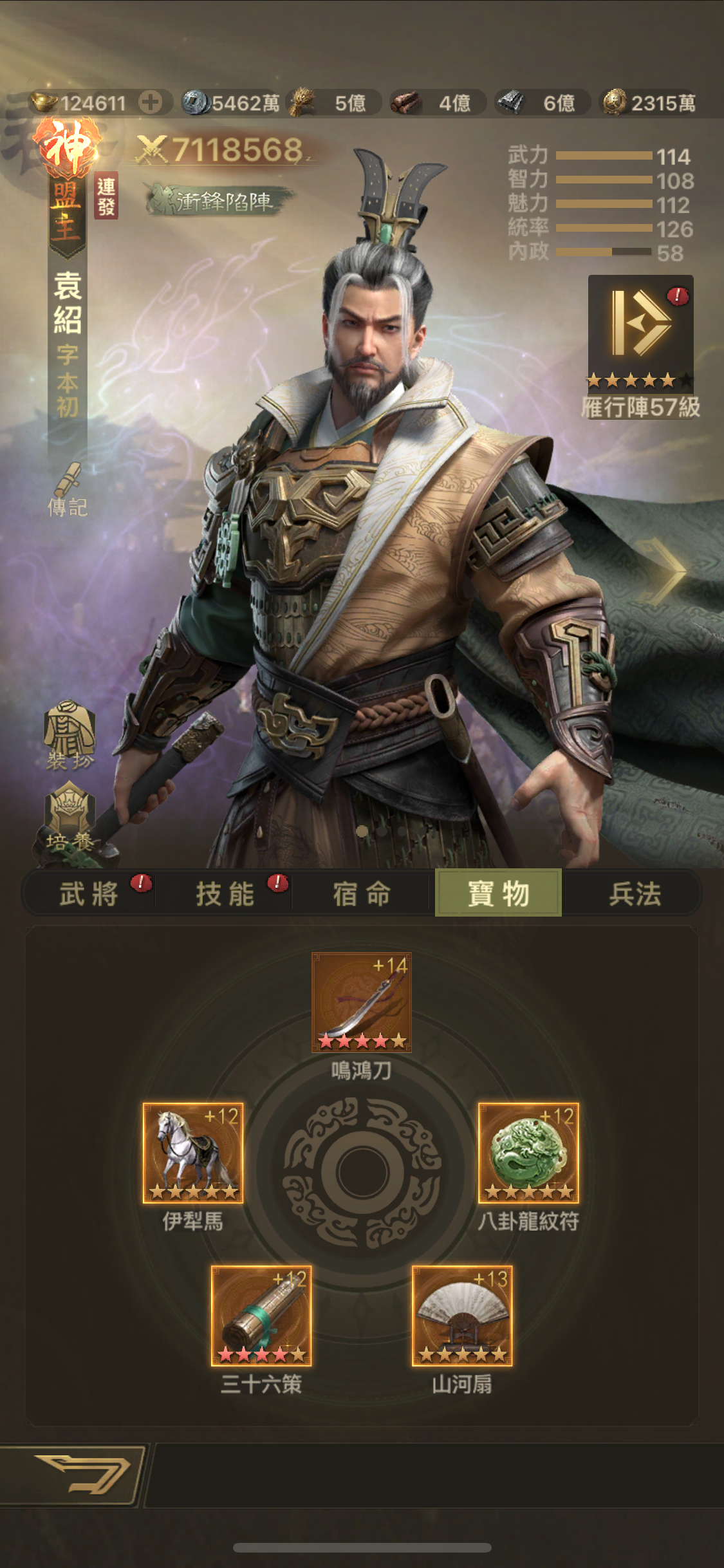This screenshot has height=1568, width=724.
Task: Open the 傳記 biography scroll
Action: click(x=68, y=489)
